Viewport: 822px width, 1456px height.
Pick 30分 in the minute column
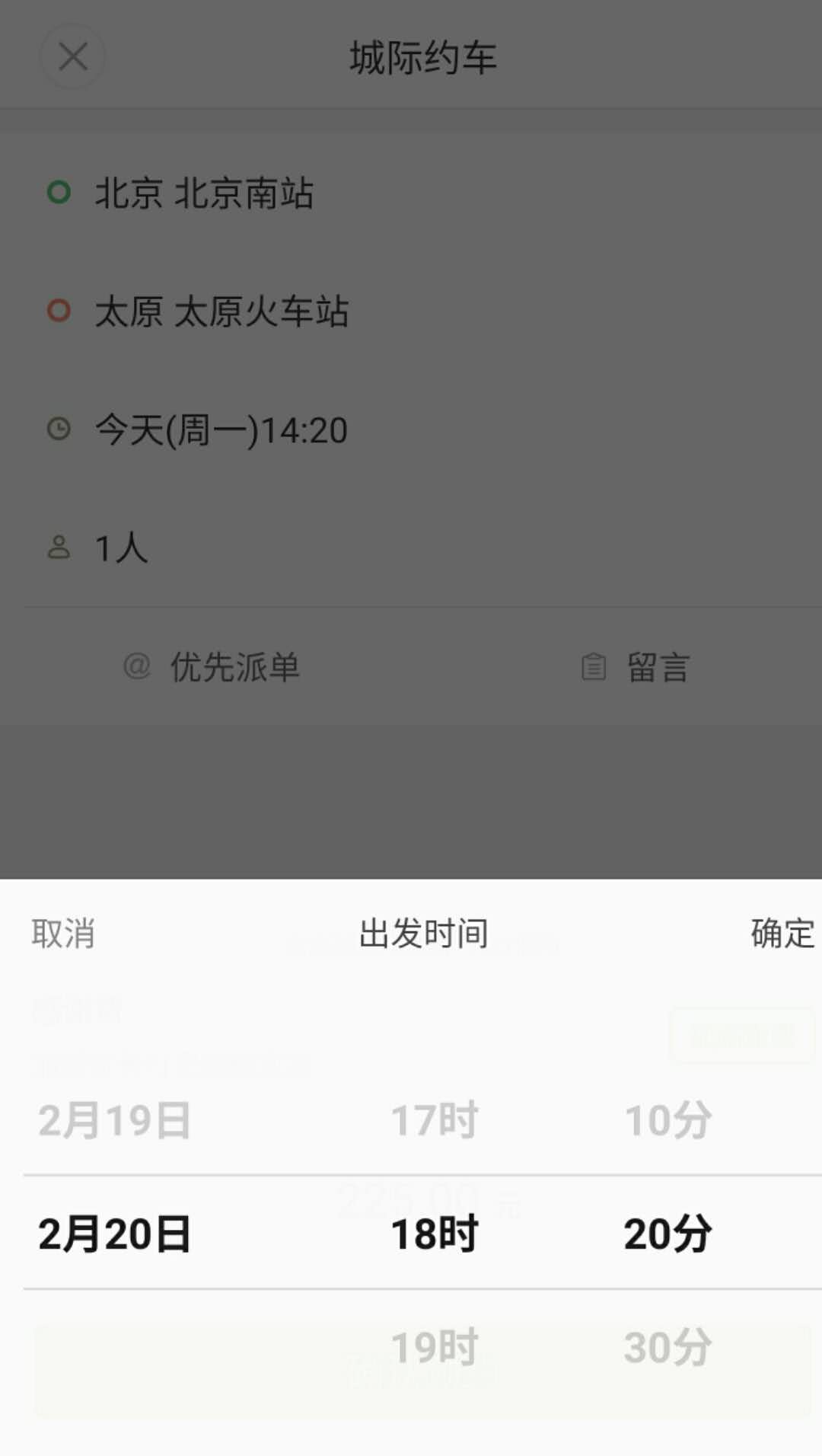point(667,1347)
